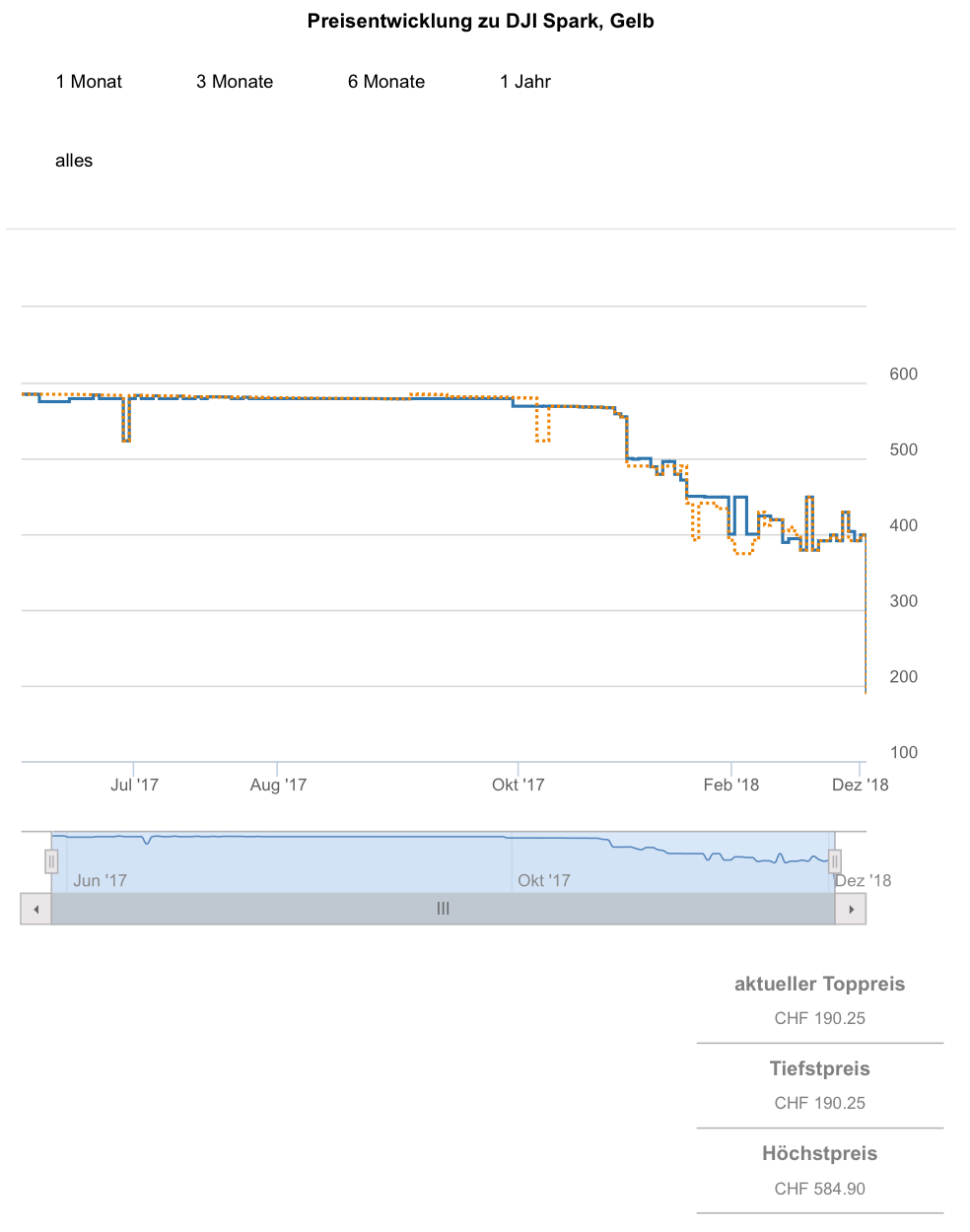Image resolution: width=970 pixels, height=1232 pixels.
Task: Switch chart to 3 Monate
Action: 235,82
